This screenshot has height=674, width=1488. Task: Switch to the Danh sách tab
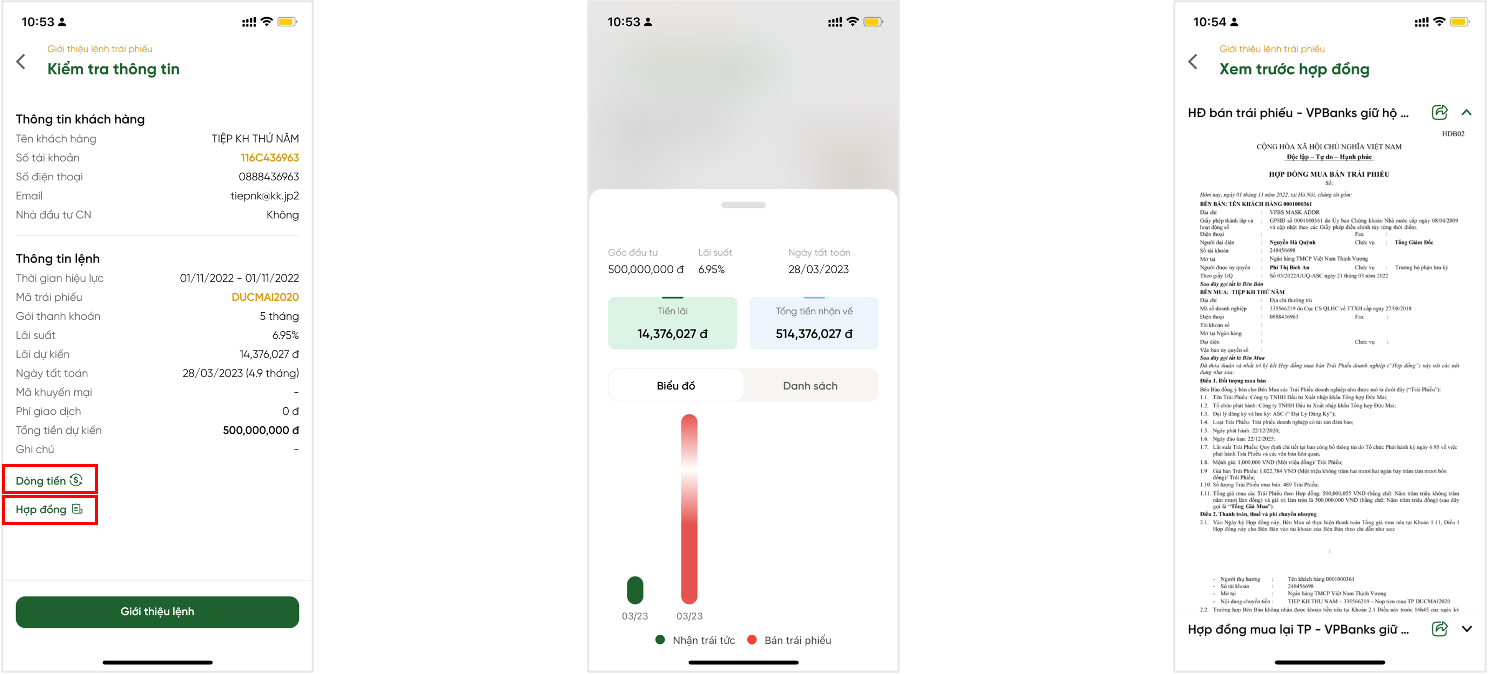(810, 385)
